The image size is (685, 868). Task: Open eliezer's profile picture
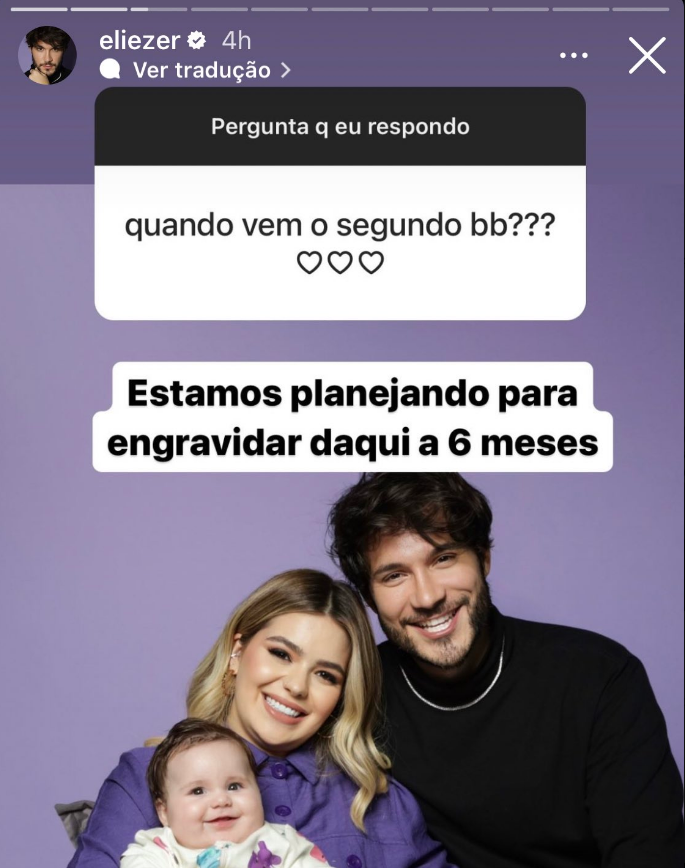(47, 56)
